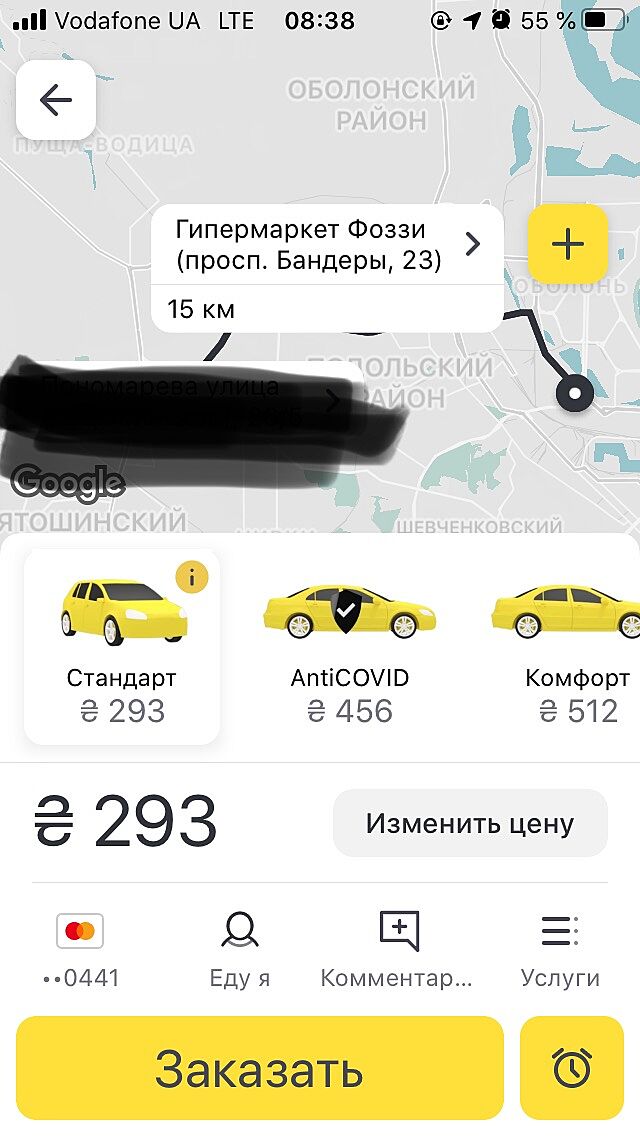Choose the AntiCOVID ride option
This screenshot has width=640, height=1136.
350,646
